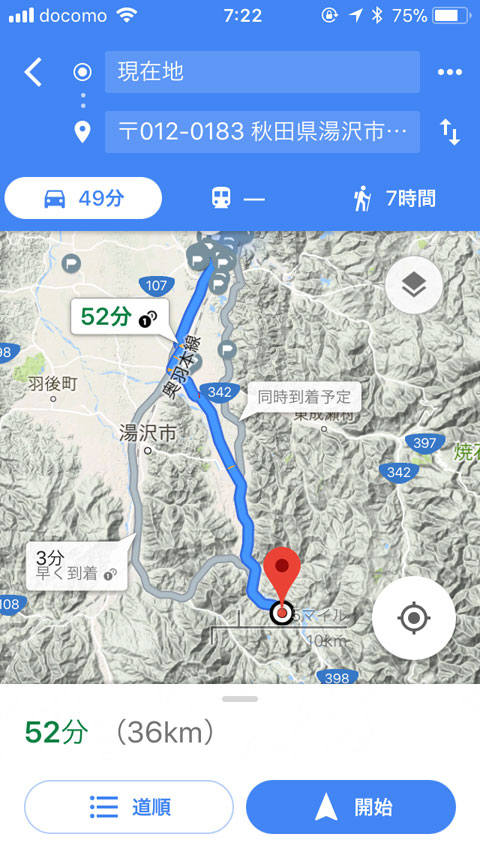This screenshot has width=480, height=852.
Task: Choose the 同時到着予定 alternate route
Action: tap(304, 398)
